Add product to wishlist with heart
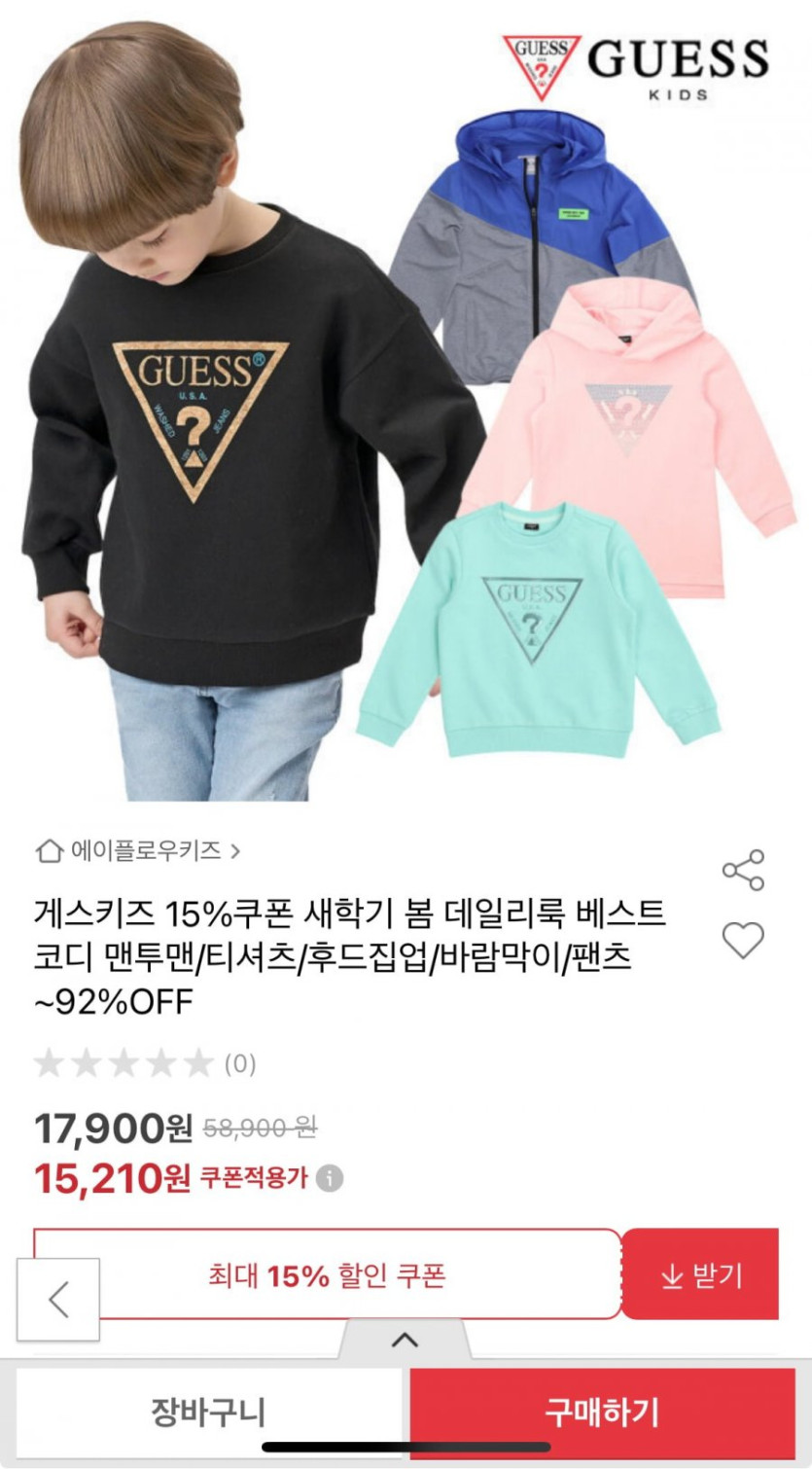812x1469 pixels. point(743,941)
